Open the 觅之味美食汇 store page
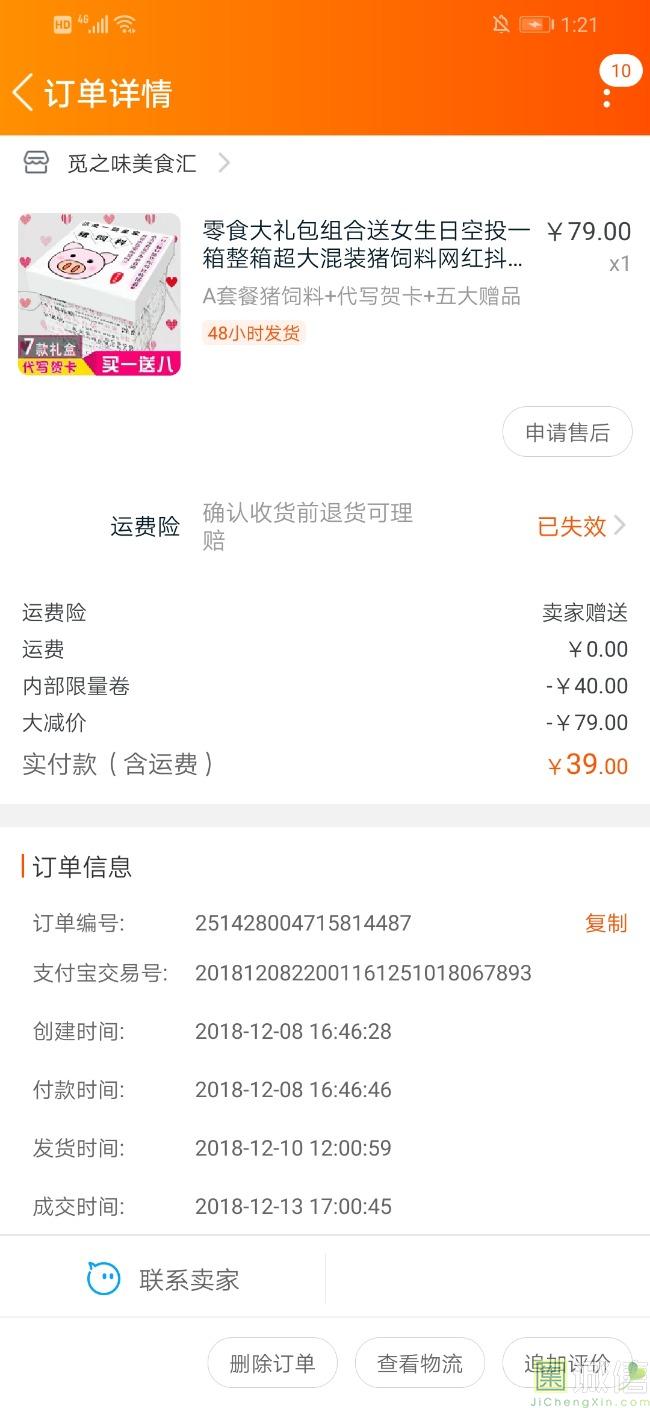 pyautogui.click(x=132, y=163)
